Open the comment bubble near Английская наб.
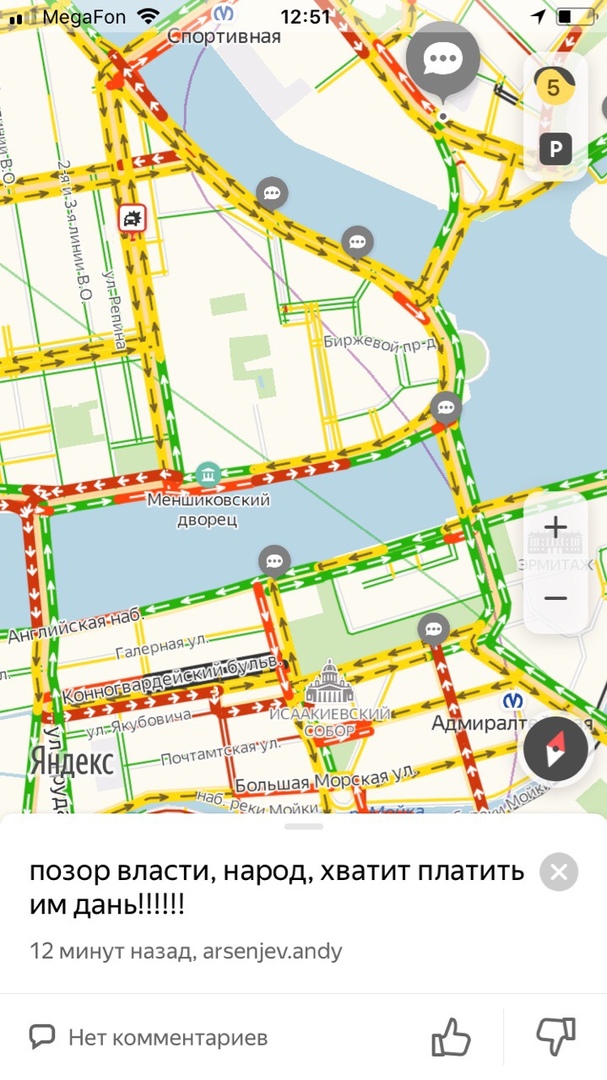Viewport: 607px width, 1080px height. pos(274,560)
